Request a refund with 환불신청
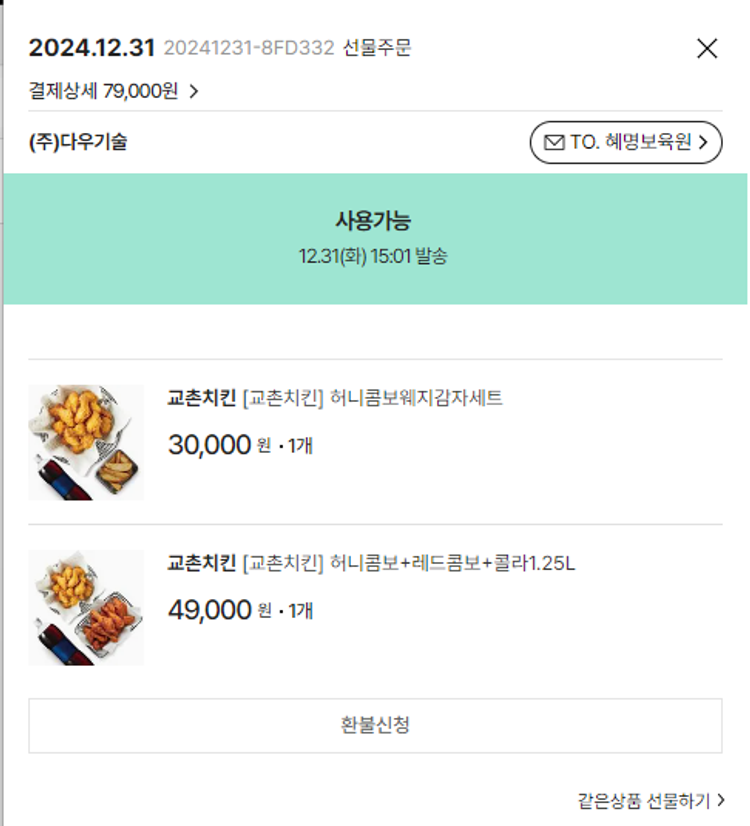This screenshot has height=826, width=750. pyautogui.click(x=375, y=725)
